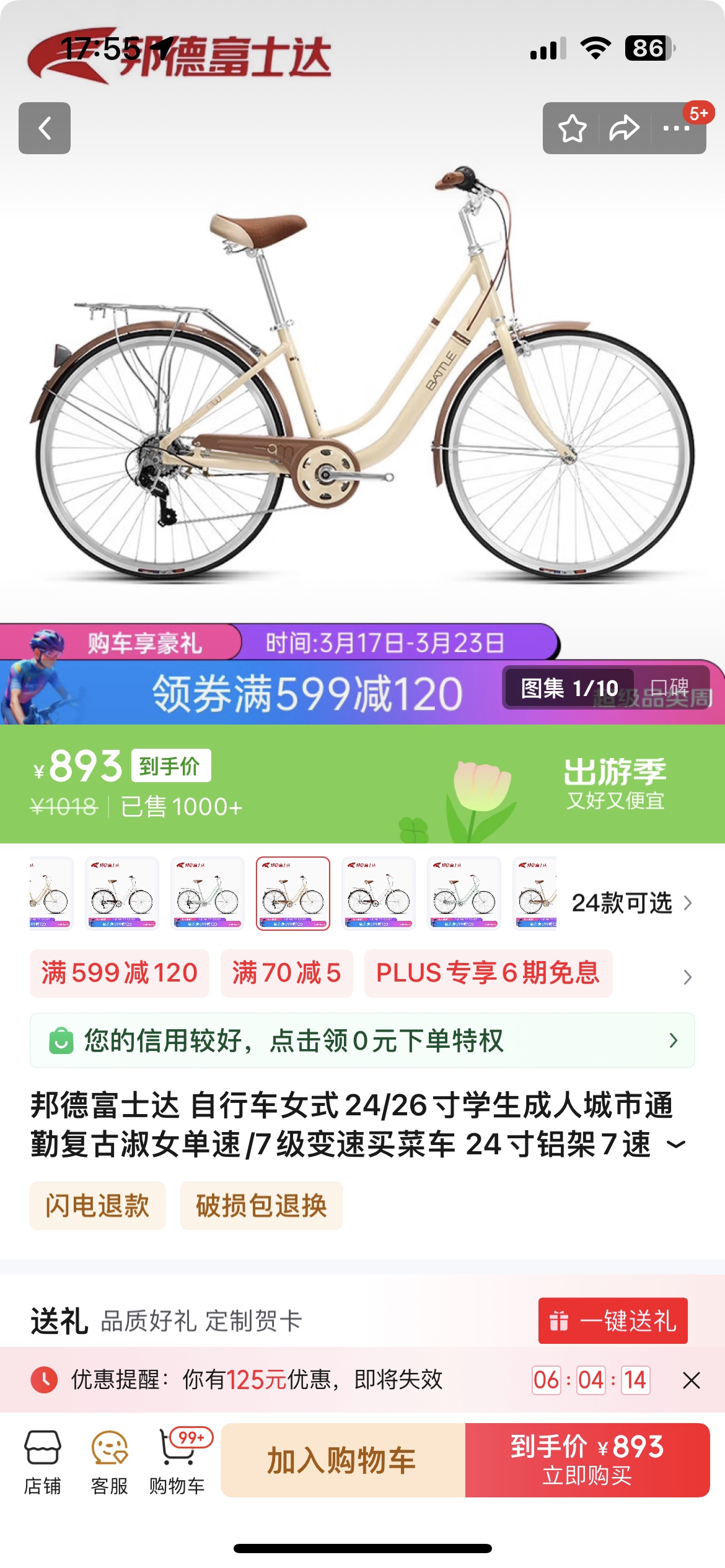
Task: Expand the full product title
Action: pyautogui.click(x=676, y=1144)
